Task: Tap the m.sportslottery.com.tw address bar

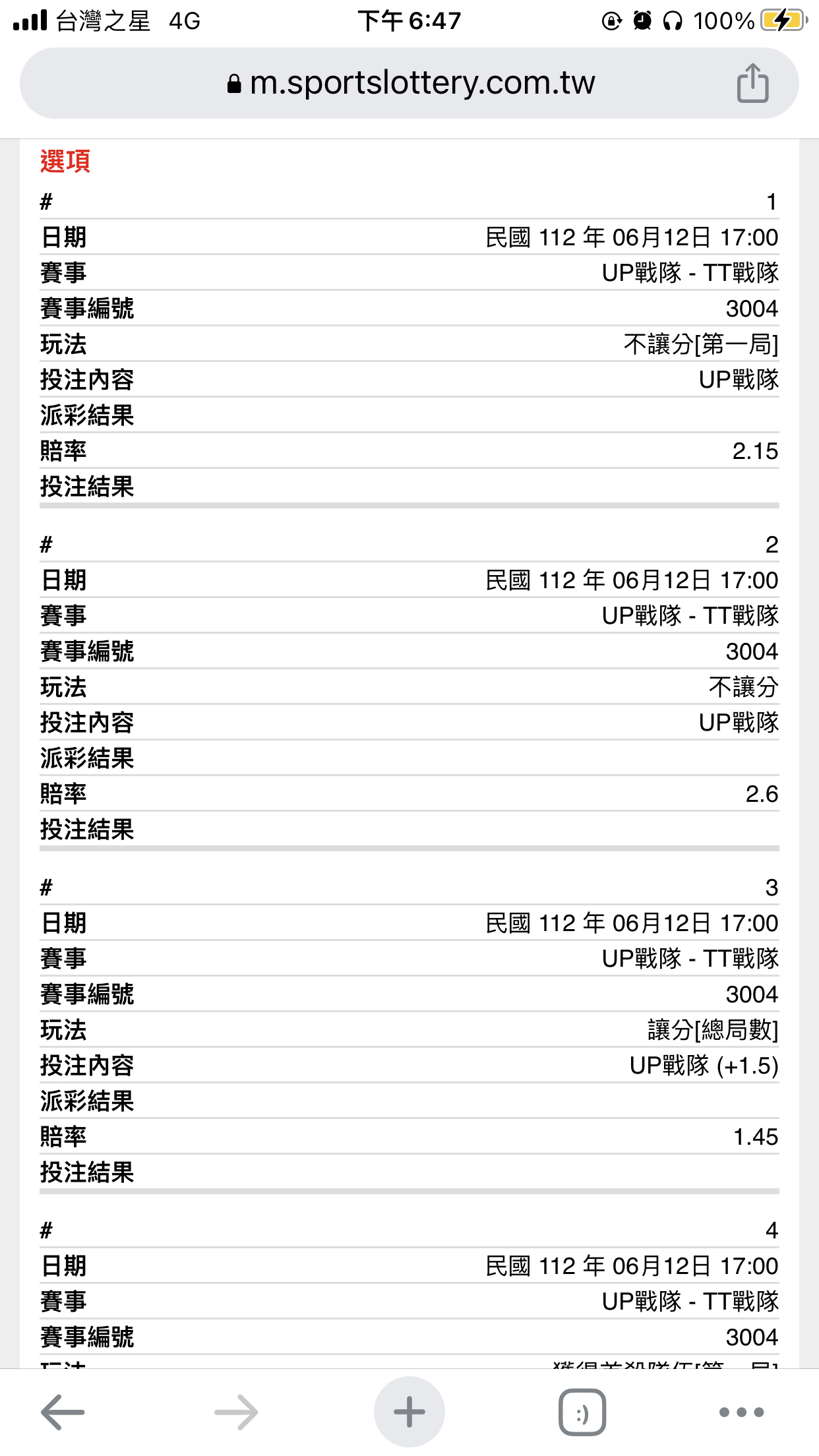Action: point(409,83)
